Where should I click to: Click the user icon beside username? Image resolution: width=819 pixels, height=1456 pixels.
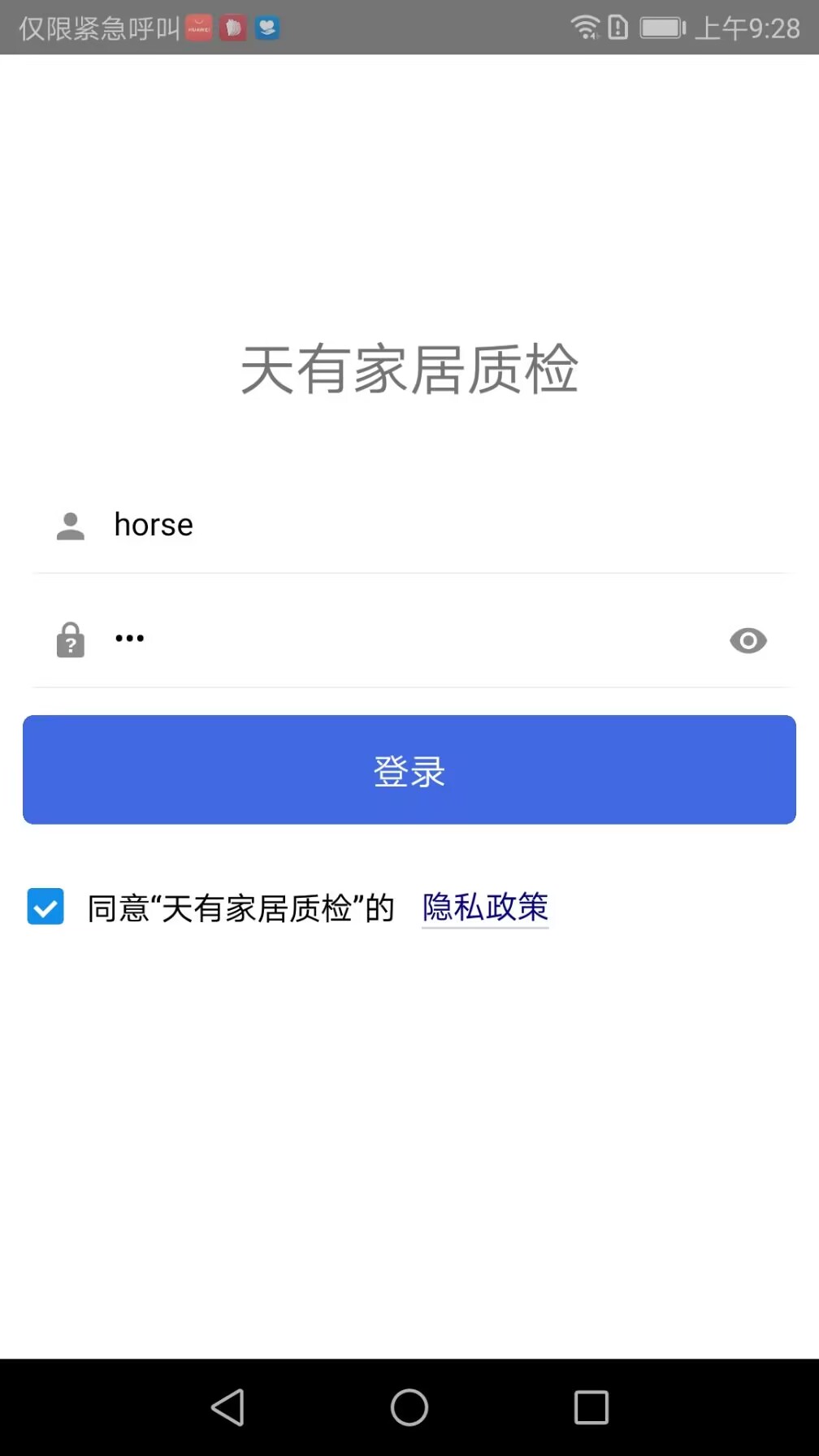pyautogui.click(x=70, y=526)
